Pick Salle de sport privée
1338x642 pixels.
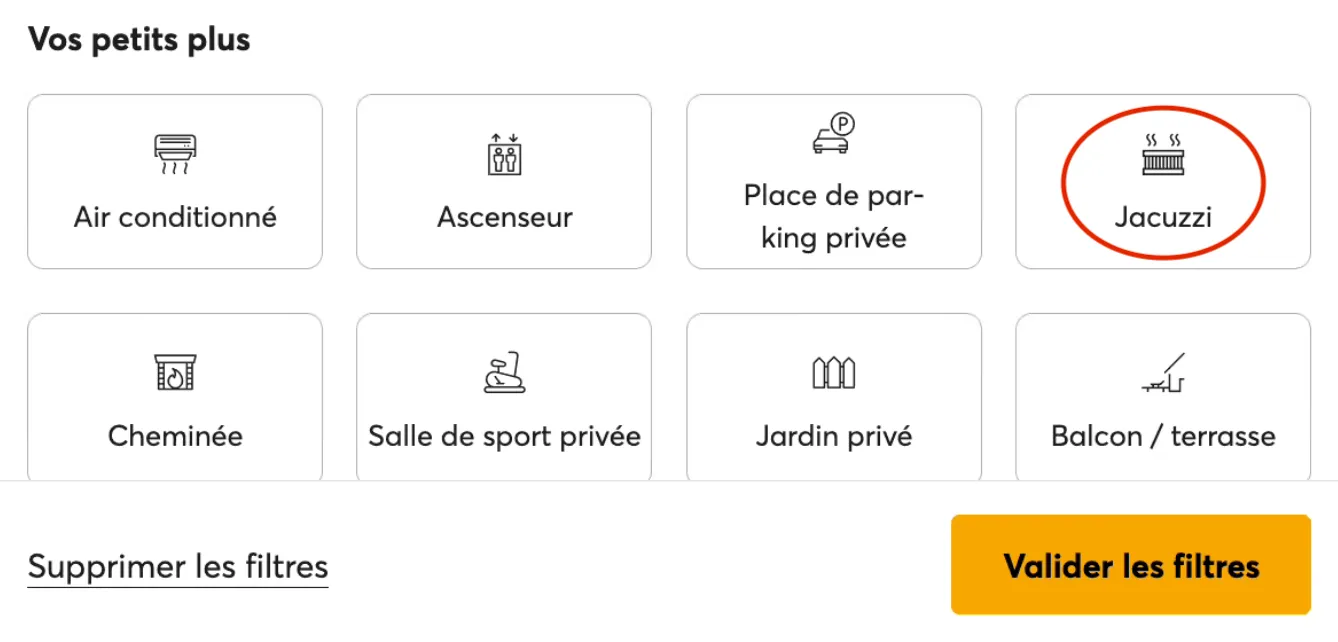504,400
